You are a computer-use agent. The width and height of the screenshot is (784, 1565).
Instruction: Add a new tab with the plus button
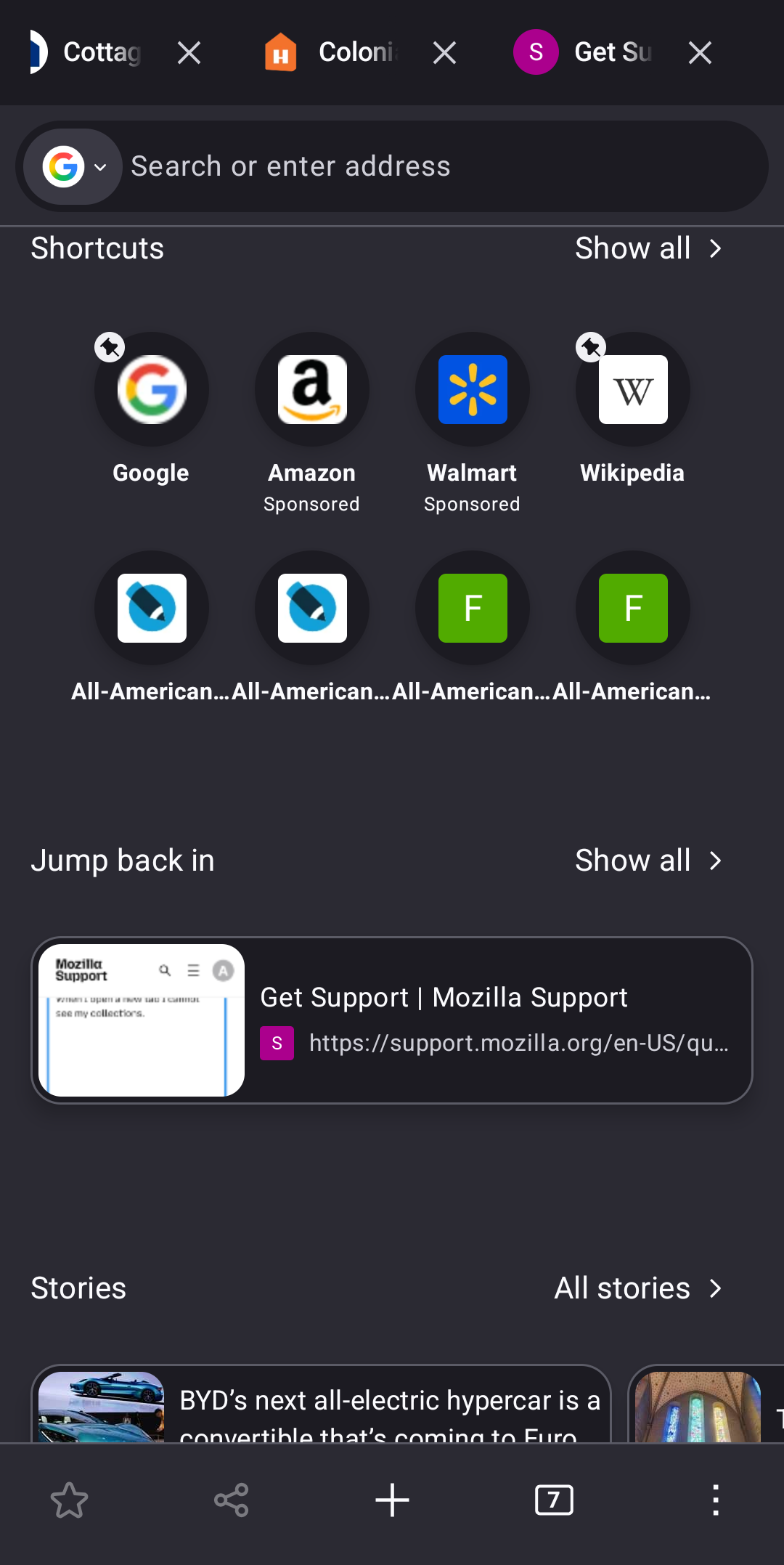[392, 1500]
